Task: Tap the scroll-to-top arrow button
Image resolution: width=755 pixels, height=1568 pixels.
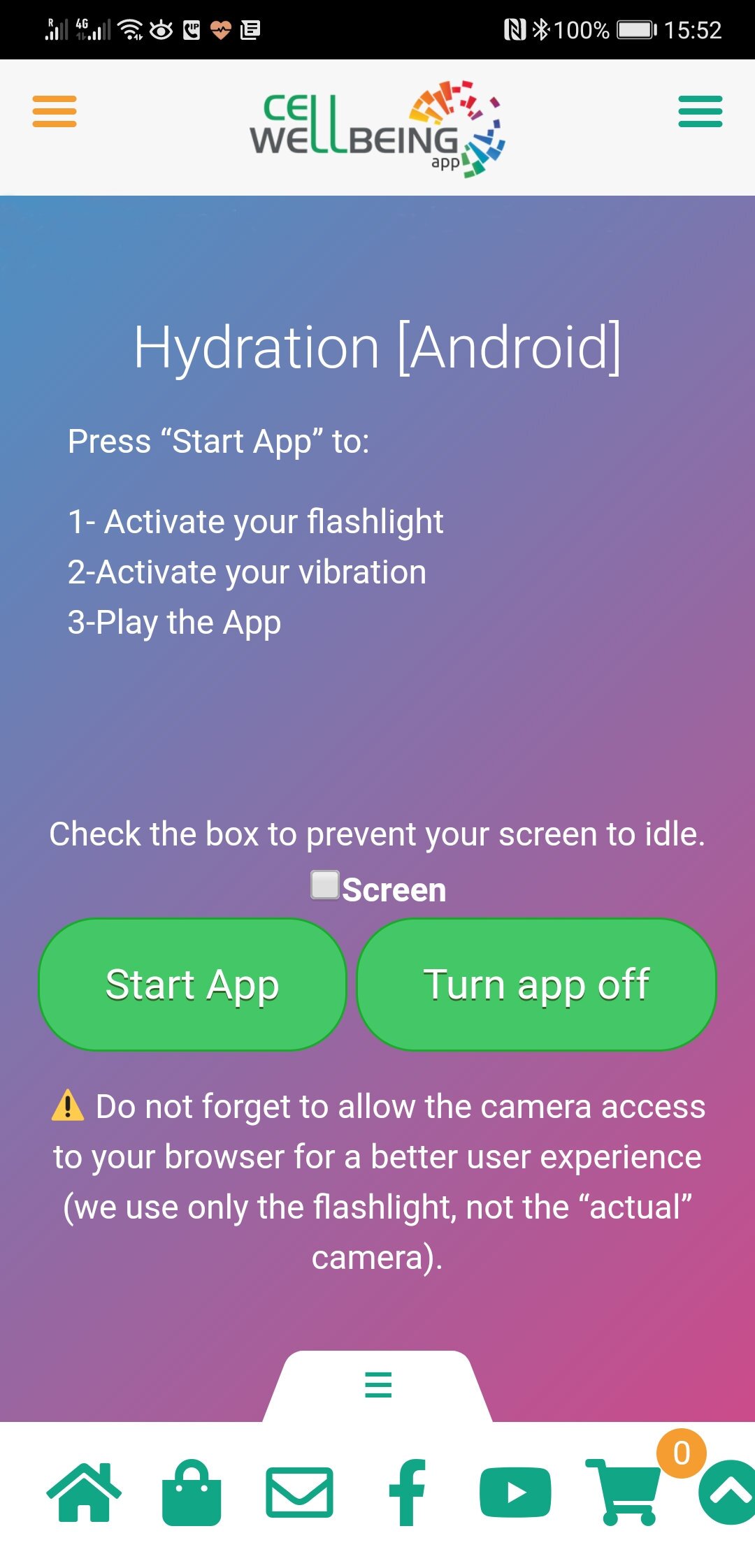Action: tap(728, 1492)
